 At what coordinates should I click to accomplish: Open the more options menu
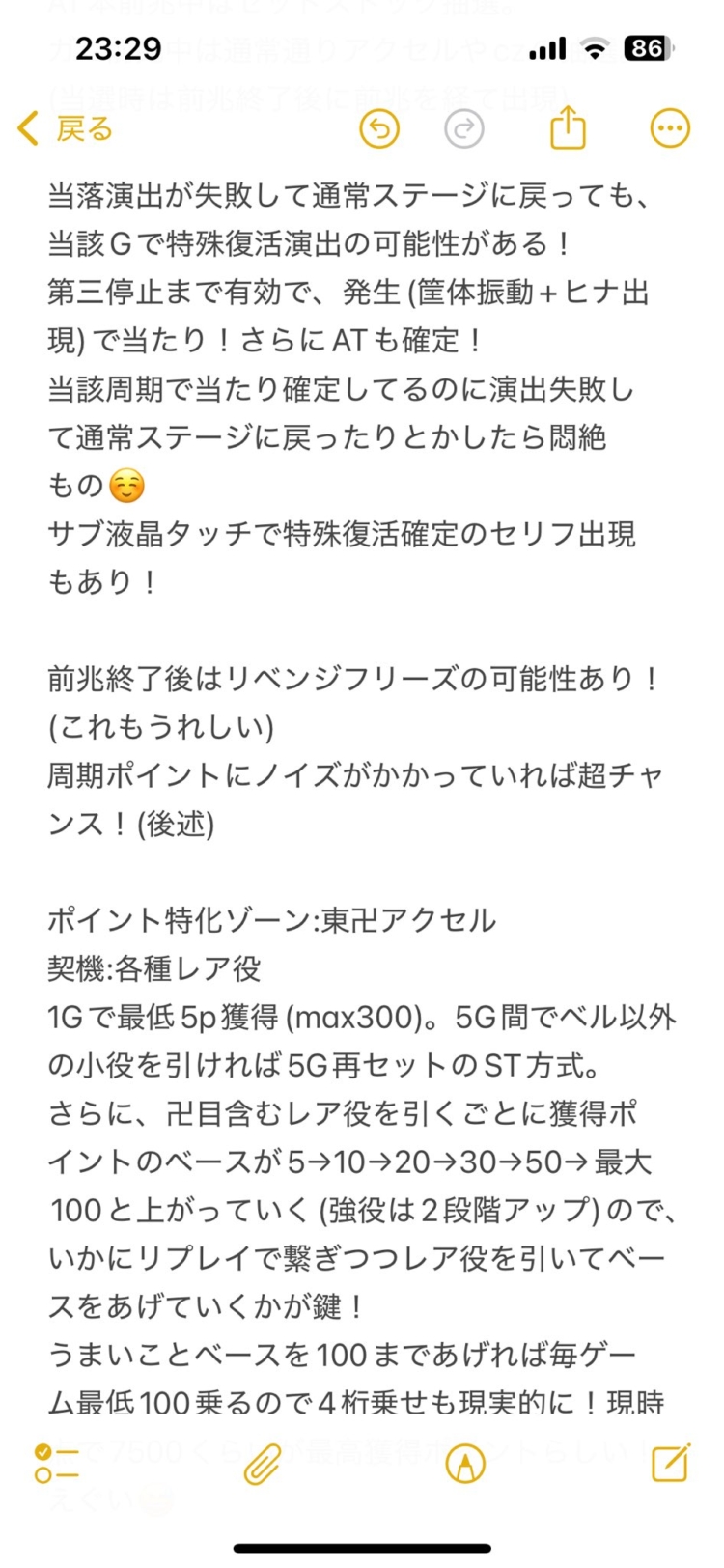(670, 128)
